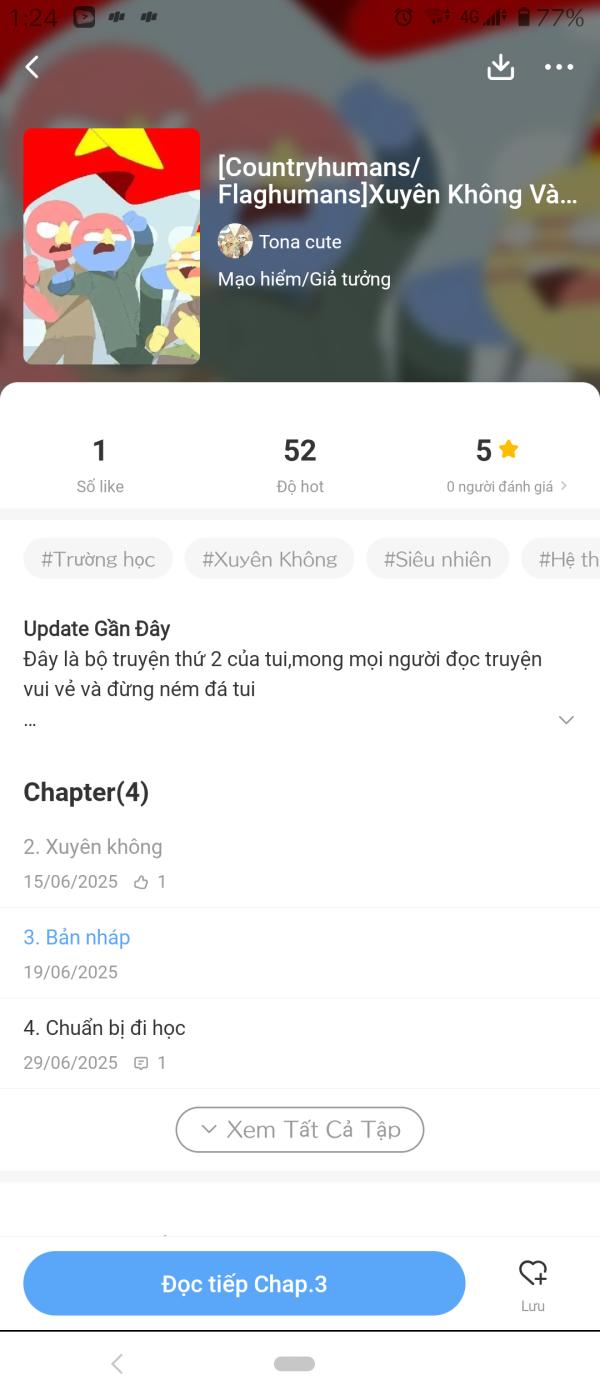Open the three-dot overflow menu
Image resolution: width=600 pixels, height=1400 pixels.
(x=559, y=67)
